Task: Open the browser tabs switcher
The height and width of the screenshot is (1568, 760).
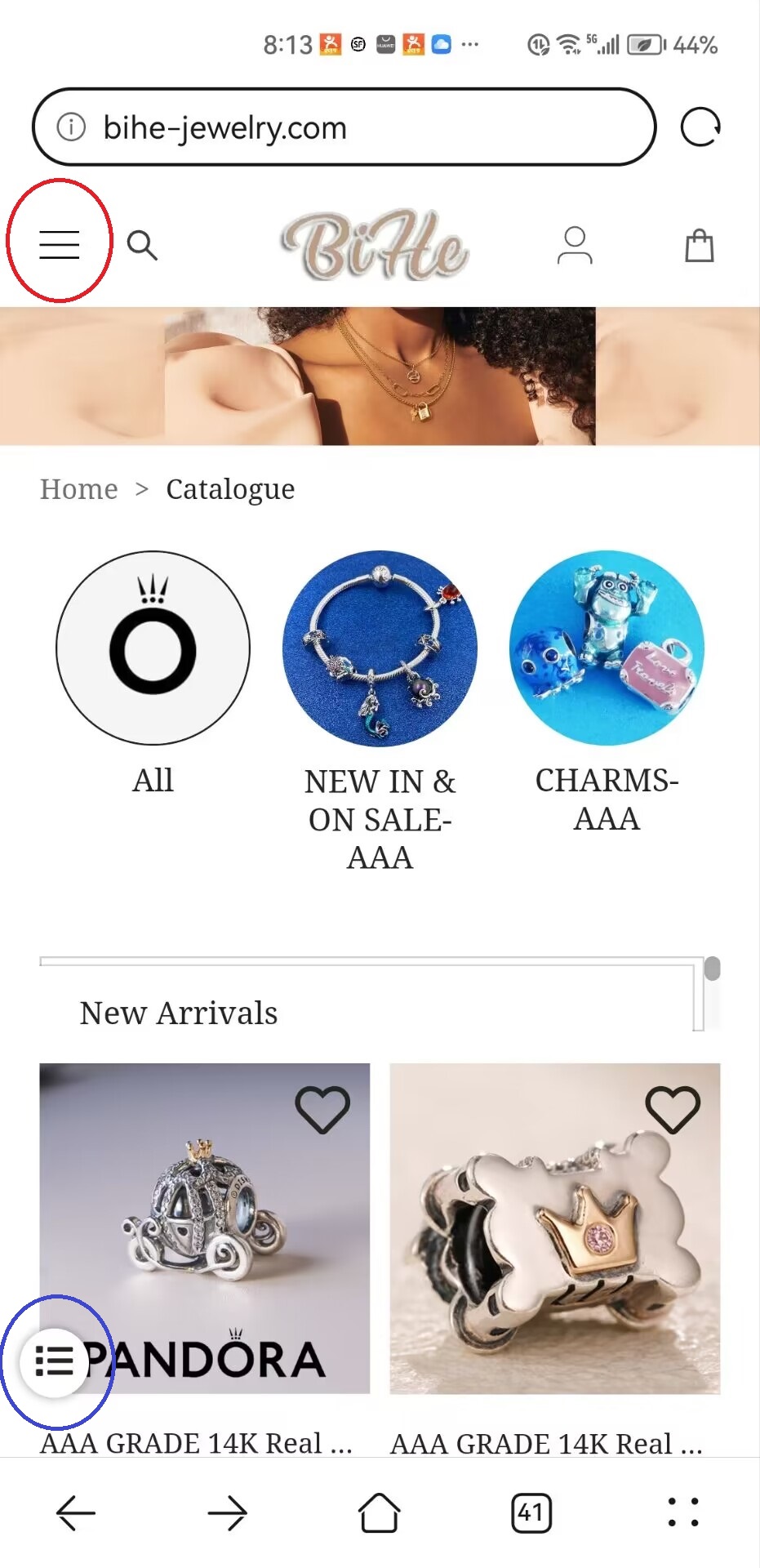Action: pyautogui.click(x=531, y=1513)
